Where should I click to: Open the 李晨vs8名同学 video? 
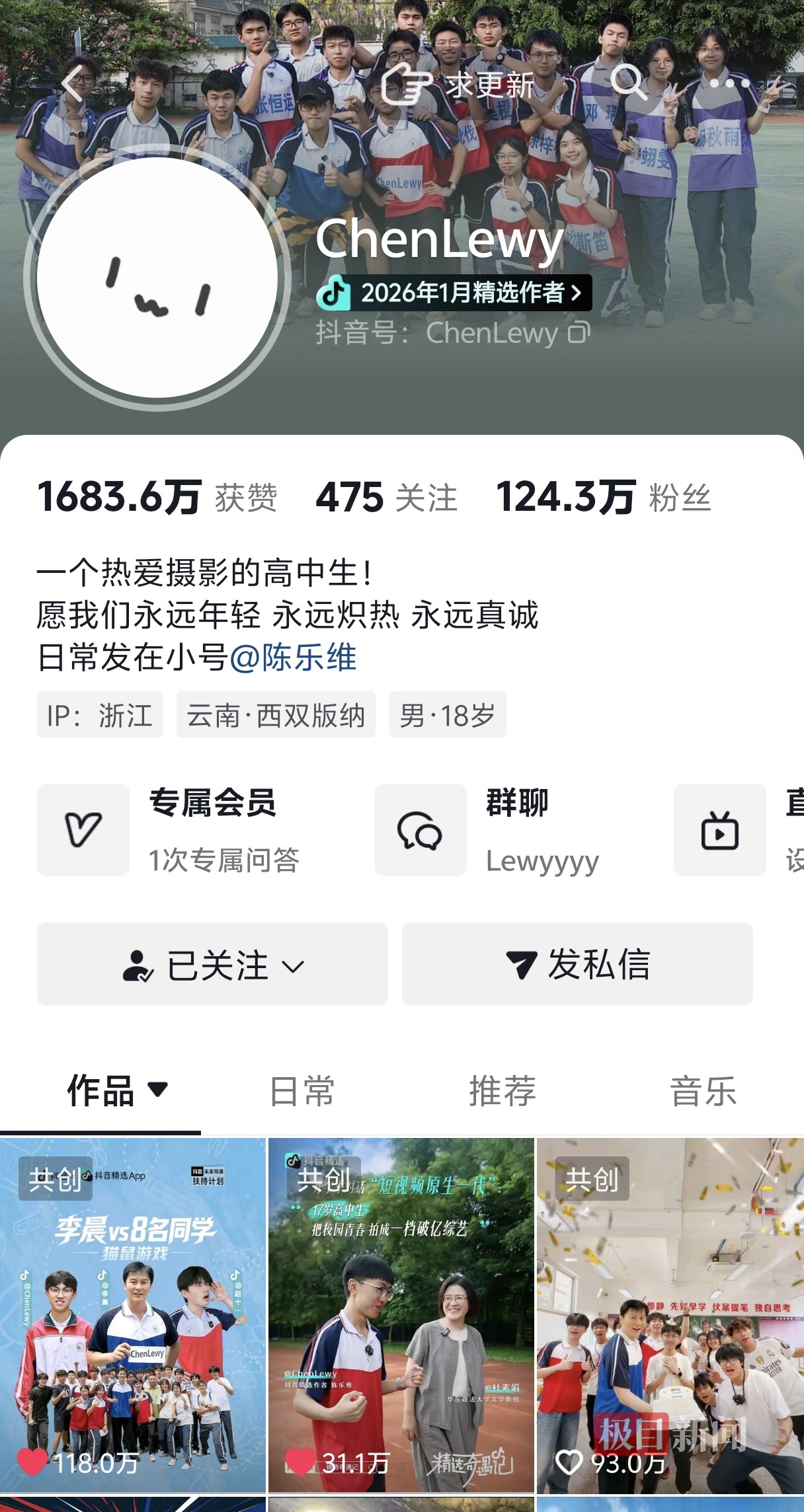click(x=133, y=1315)
